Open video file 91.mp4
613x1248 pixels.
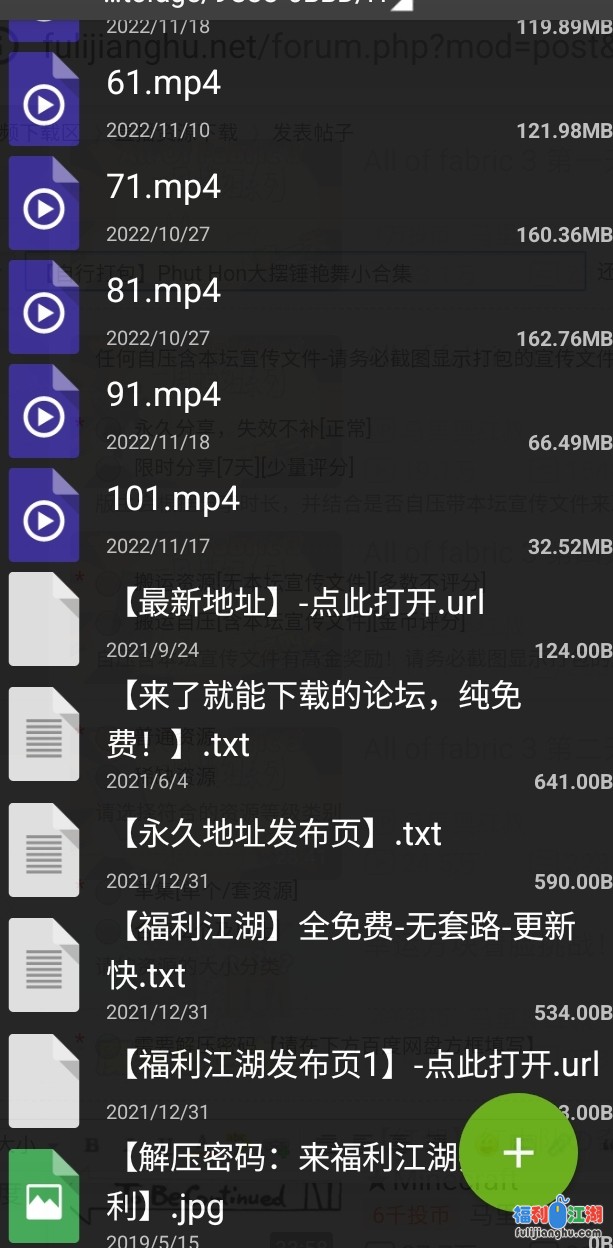point(164,396)
